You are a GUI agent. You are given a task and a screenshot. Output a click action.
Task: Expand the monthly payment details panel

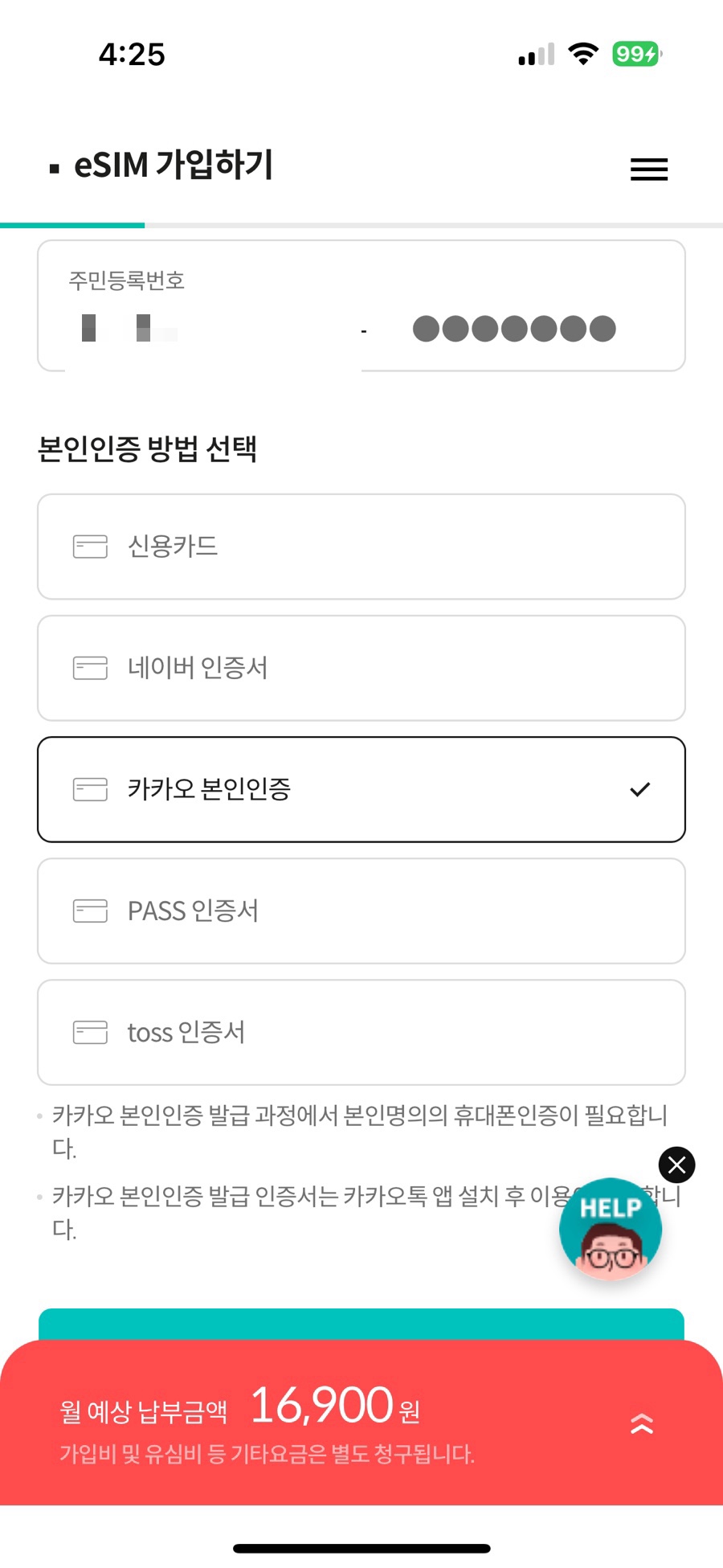coord(641,1423)
